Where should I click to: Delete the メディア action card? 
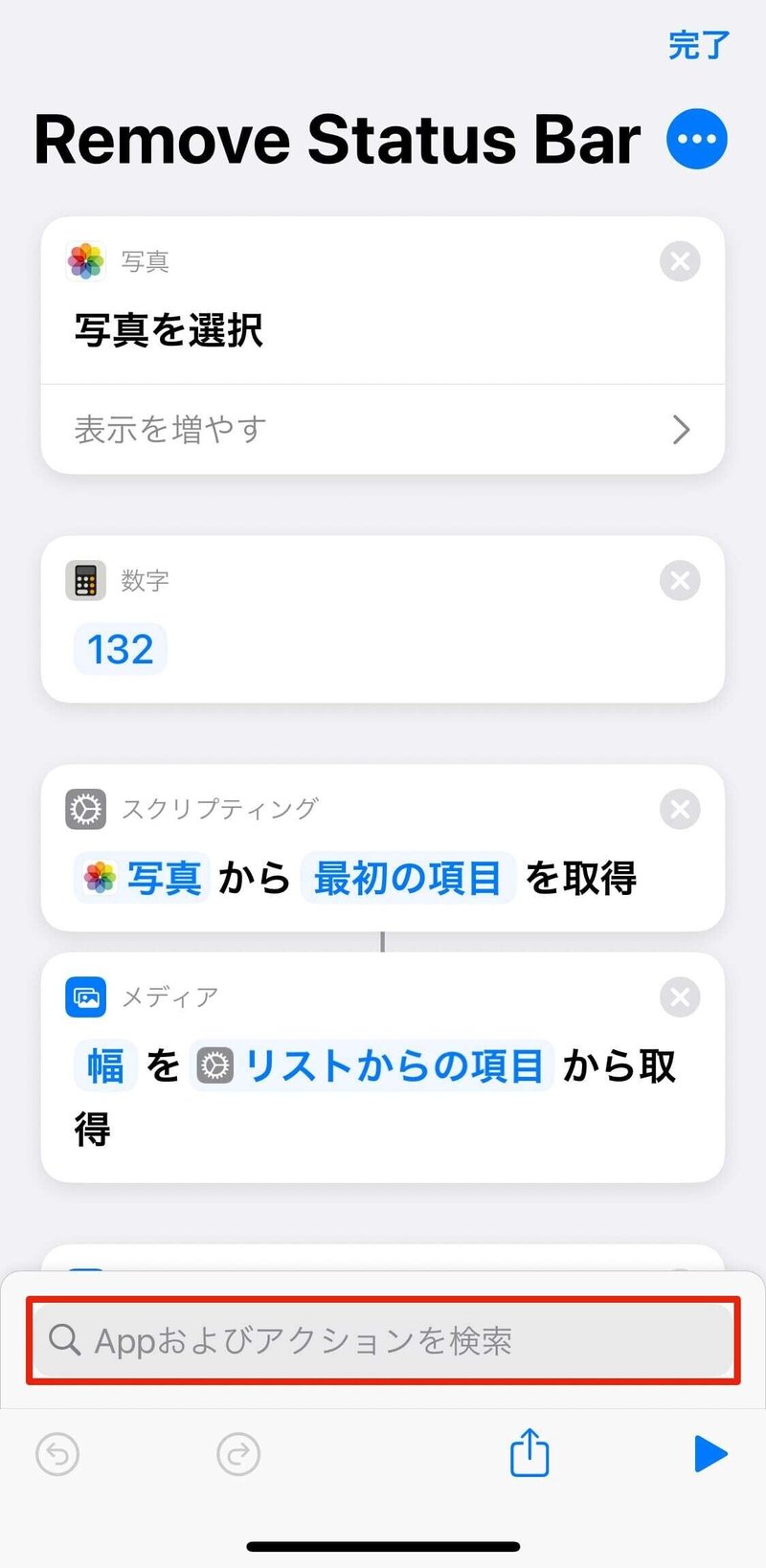click(680, 997)
